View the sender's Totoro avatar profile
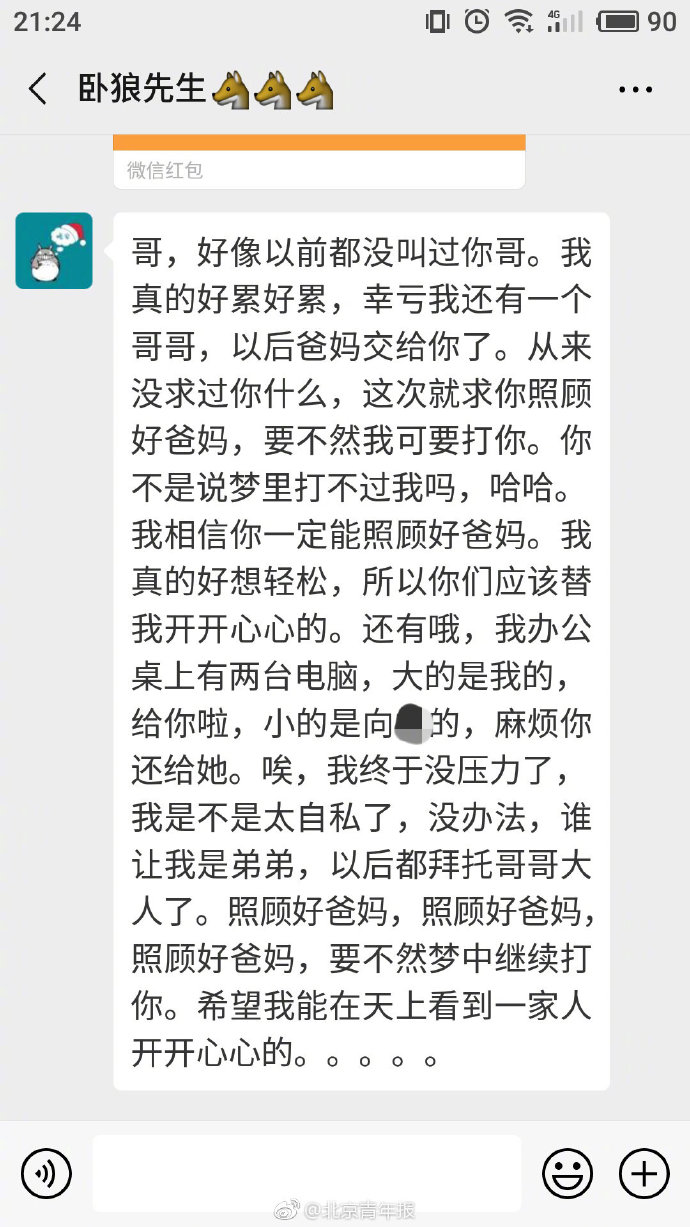Screen dimensions: 690x1227 [54, 251]
